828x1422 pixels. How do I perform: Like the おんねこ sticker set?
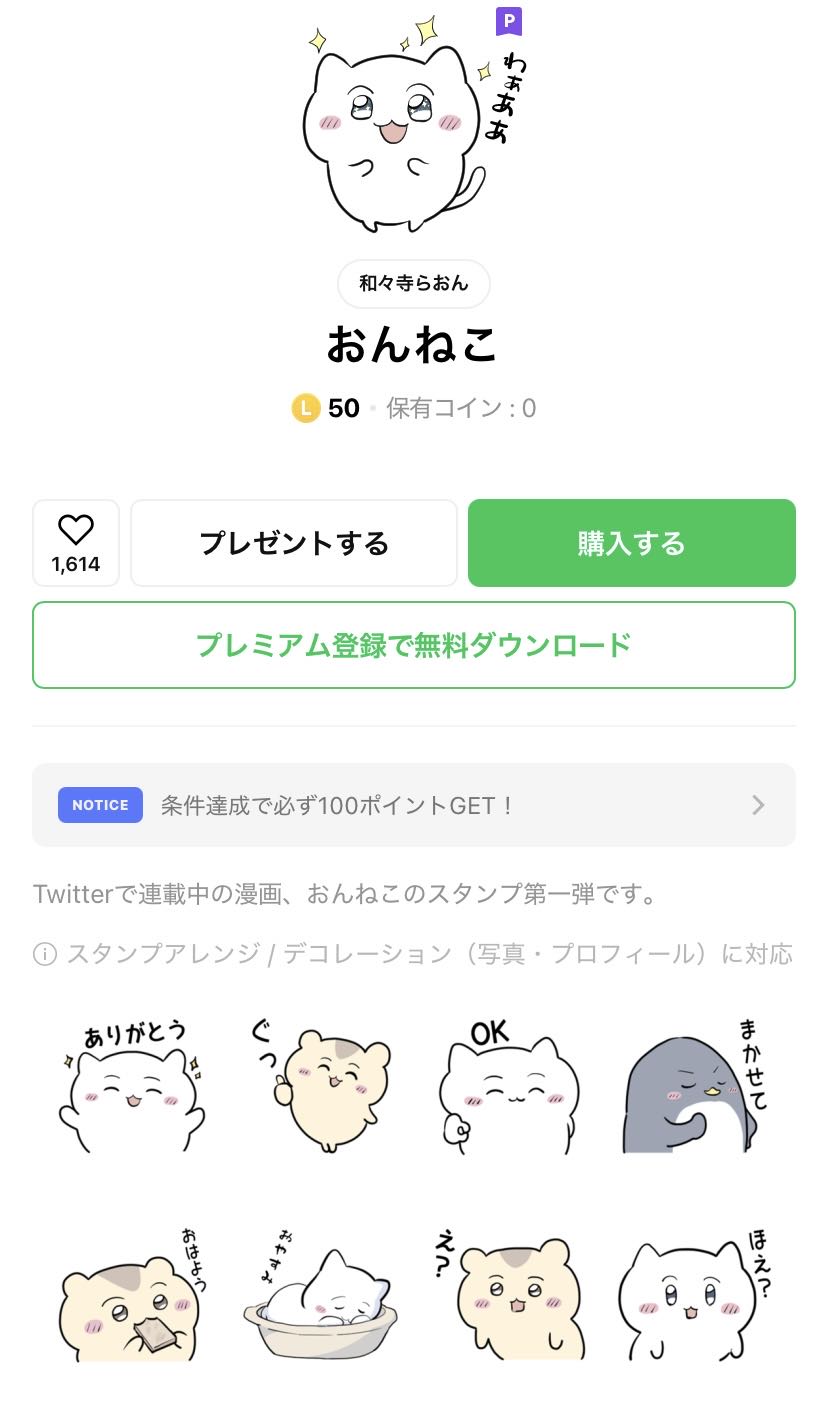(x=76, y=543)
